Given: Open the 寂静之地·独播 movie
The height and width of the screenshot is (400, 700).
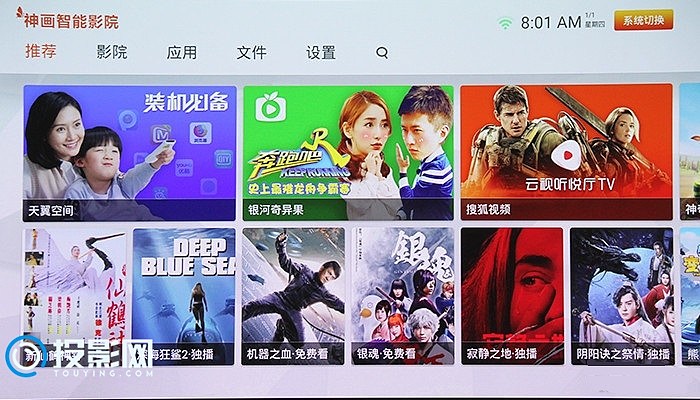Looking at the screenshot, I should [x=511, y=295].
